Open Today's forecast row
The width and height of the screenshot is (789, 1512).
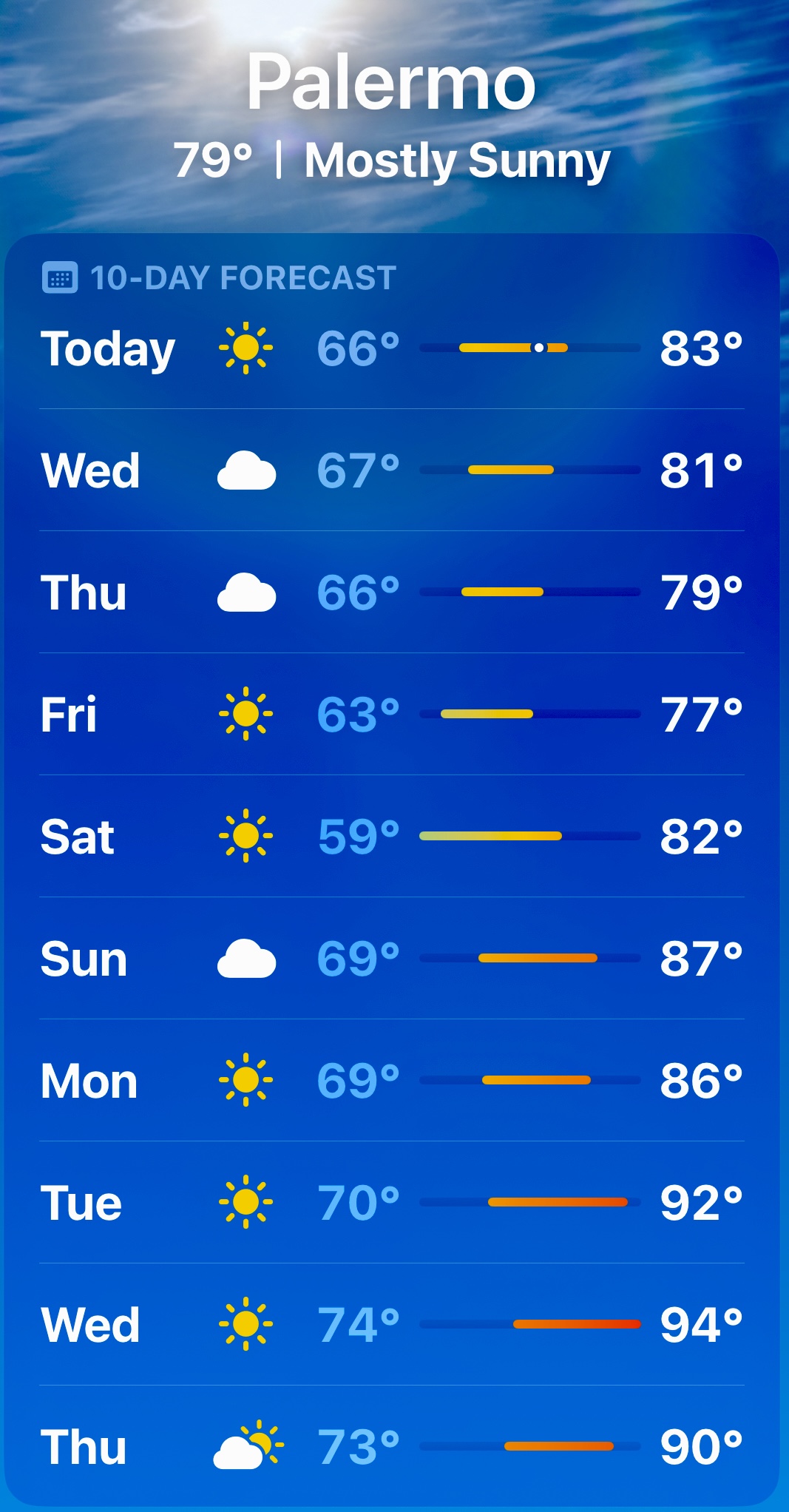(x=392, y=348)
